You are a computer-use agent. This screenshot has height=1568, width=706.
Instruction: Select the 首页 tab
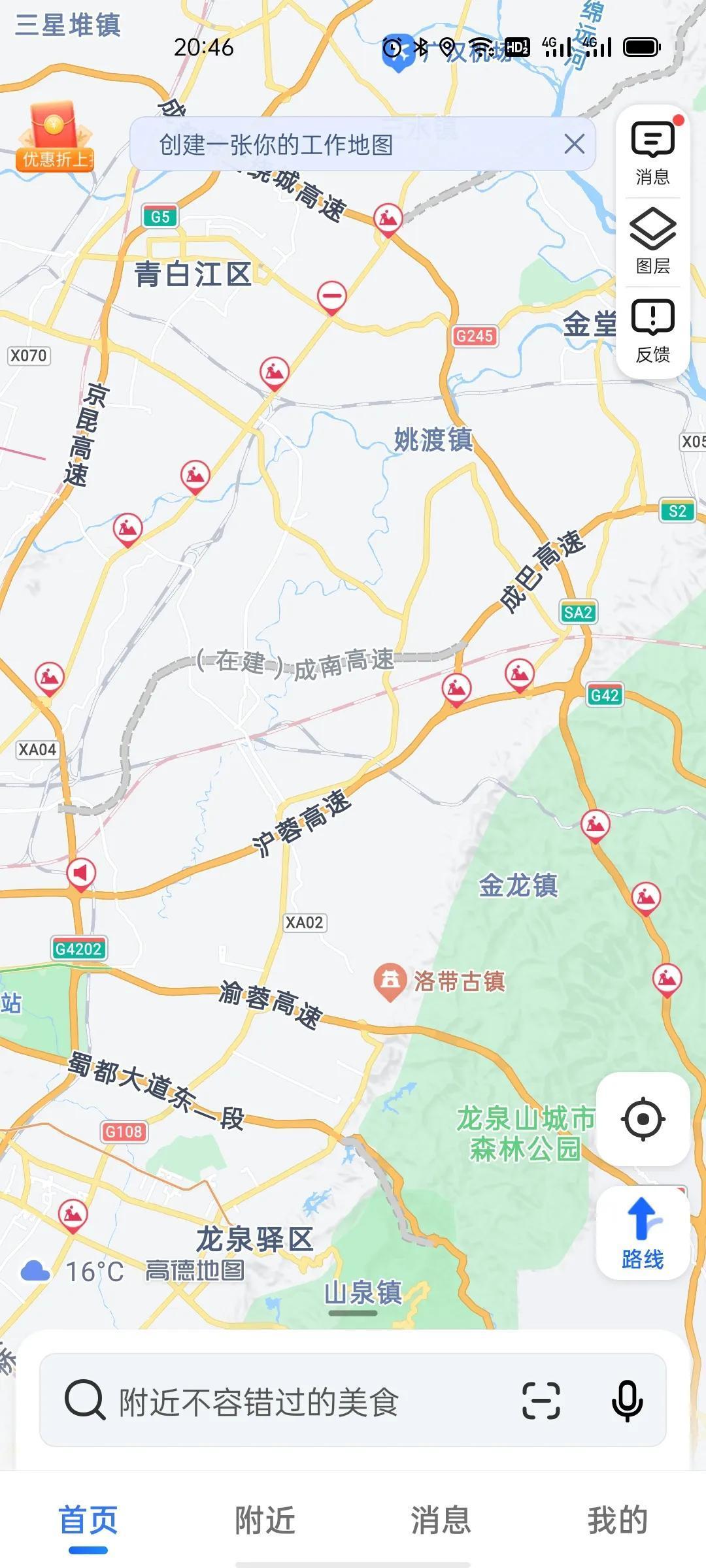point(88,1520)
